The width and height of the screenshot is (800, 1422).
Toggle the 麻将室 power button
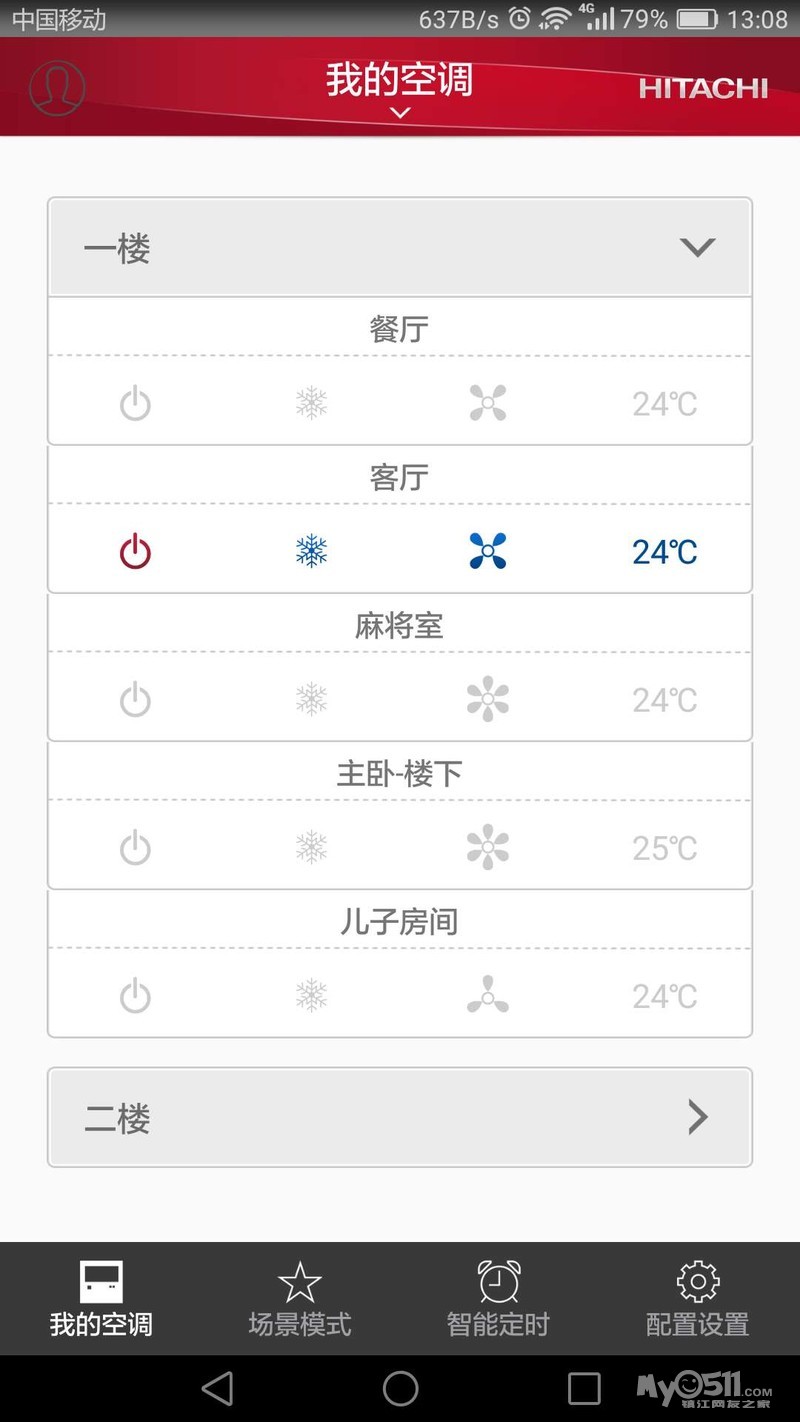[135, 700]
